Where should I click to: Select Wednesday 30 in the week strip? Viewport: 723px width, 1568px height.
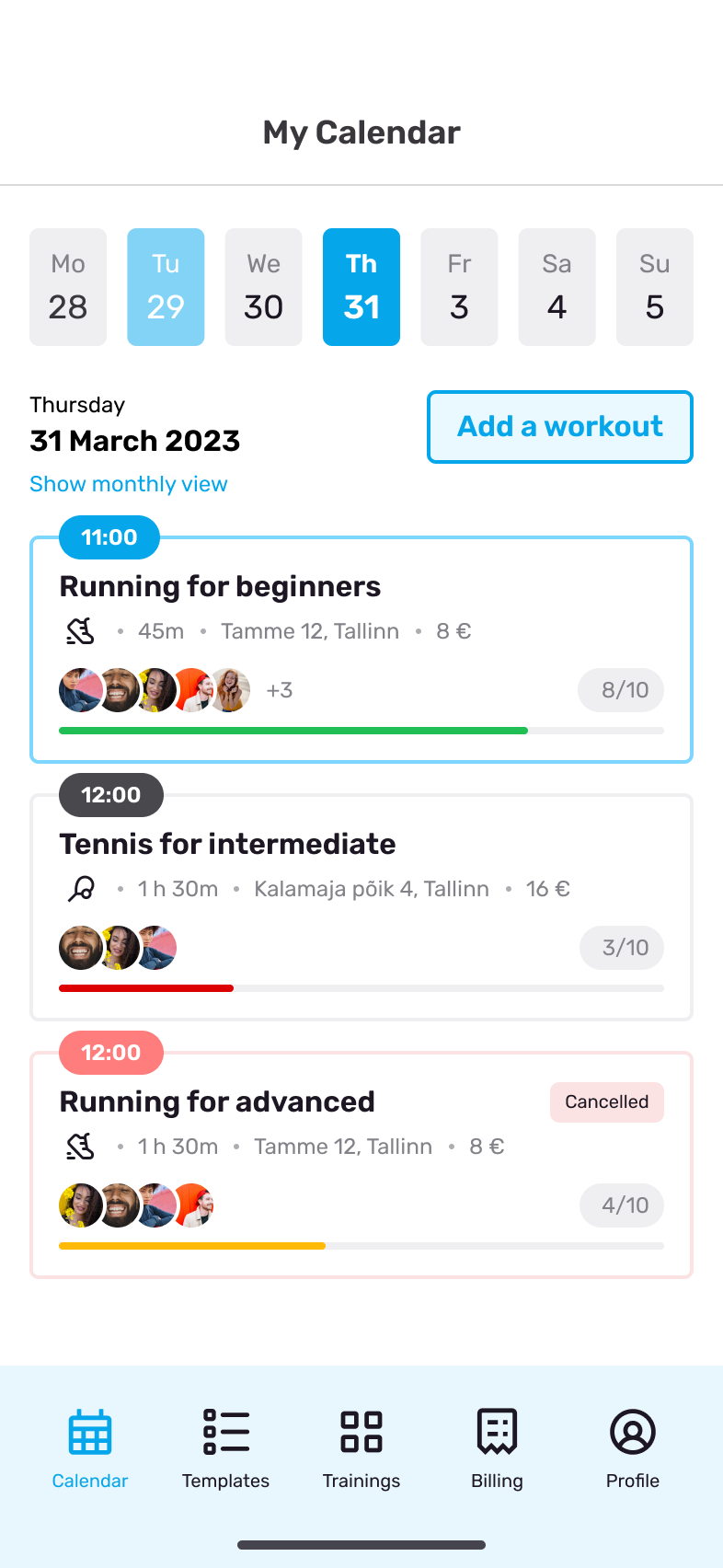coord(264,287)
